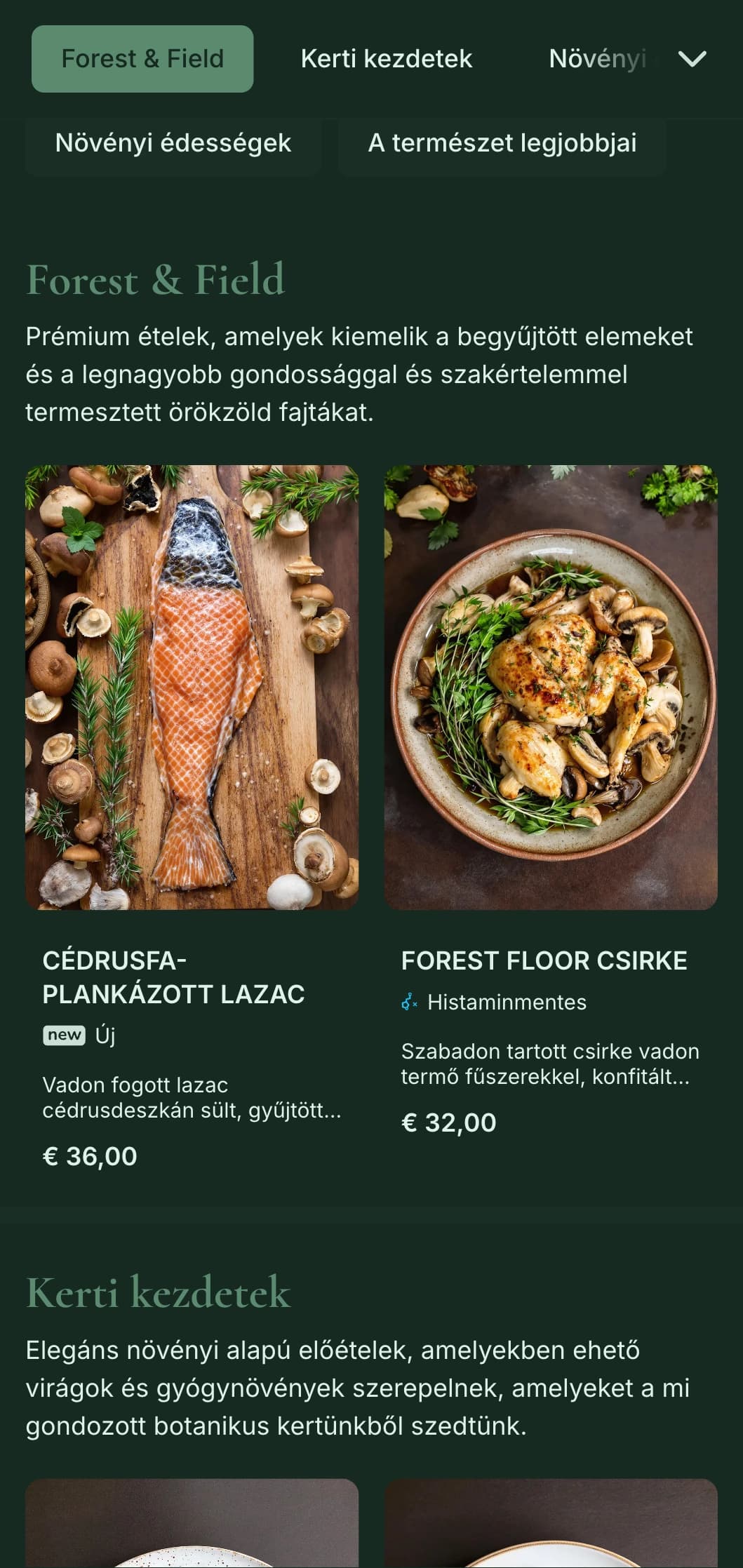
Task: Switch to the Kerti kezdetek tab
Action: (386, 59)
